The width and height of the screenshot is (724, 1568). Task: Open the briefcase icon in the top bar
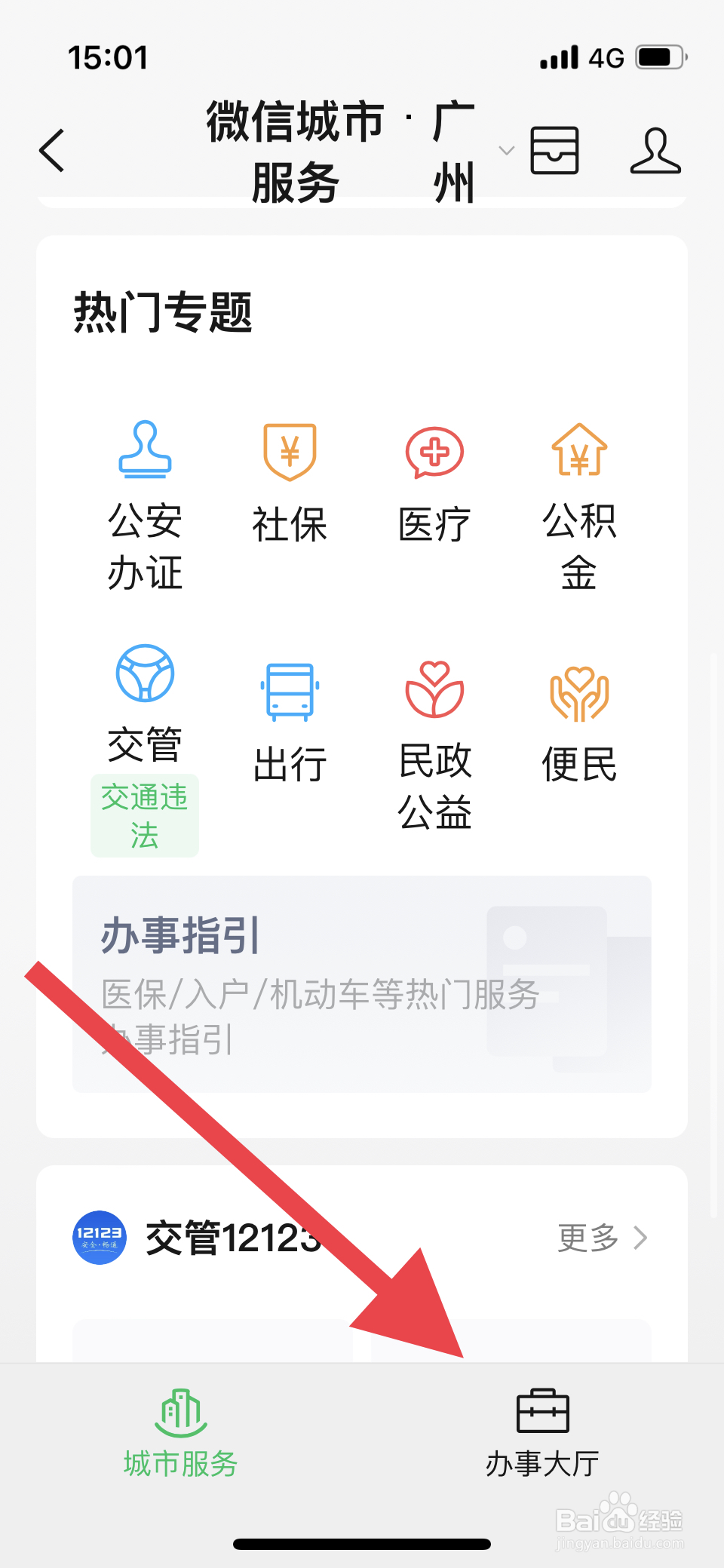point(555,150)
